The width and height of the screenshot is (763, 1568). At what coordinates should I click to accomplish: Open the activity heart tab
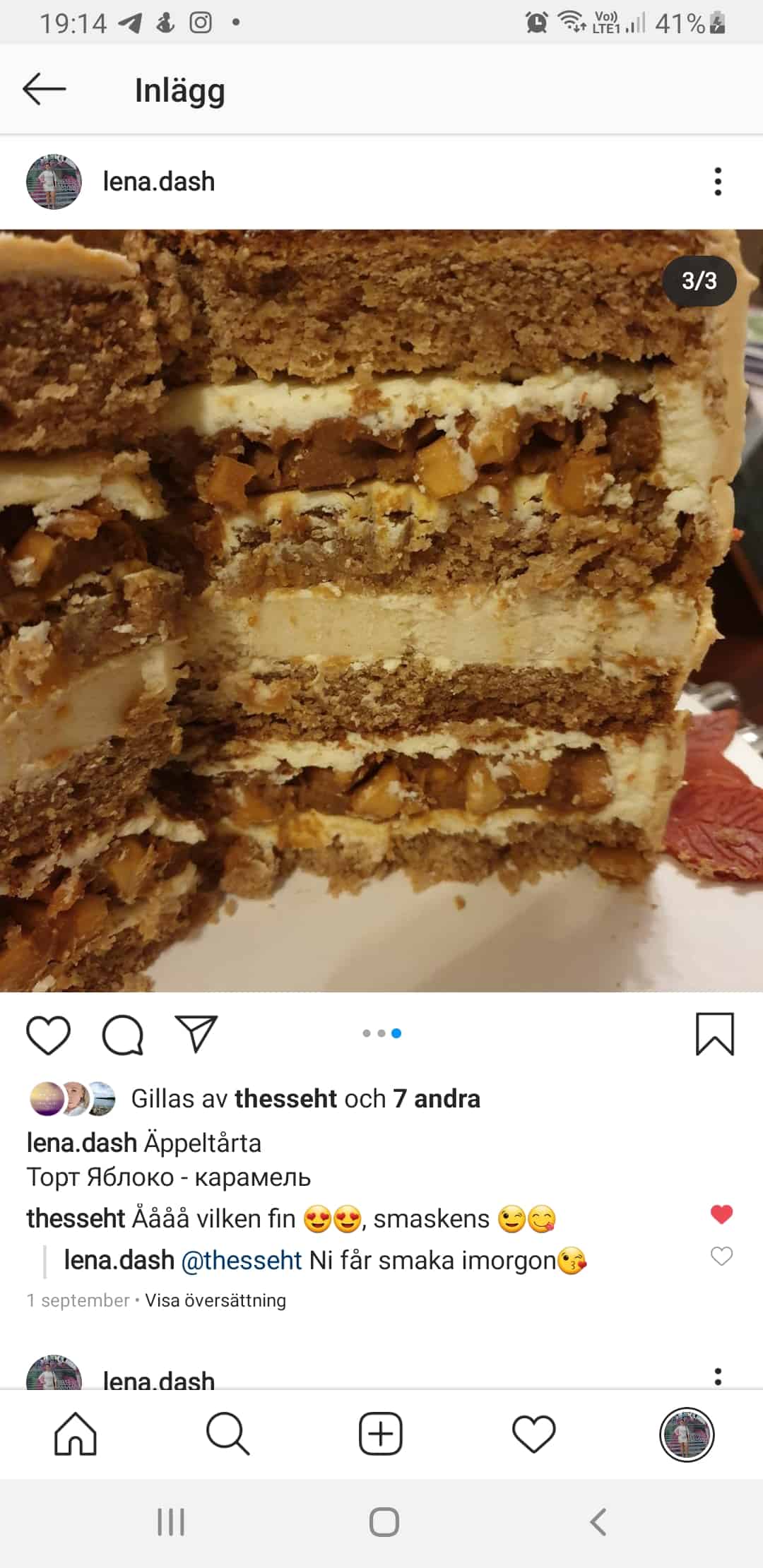click(533, 1435)
